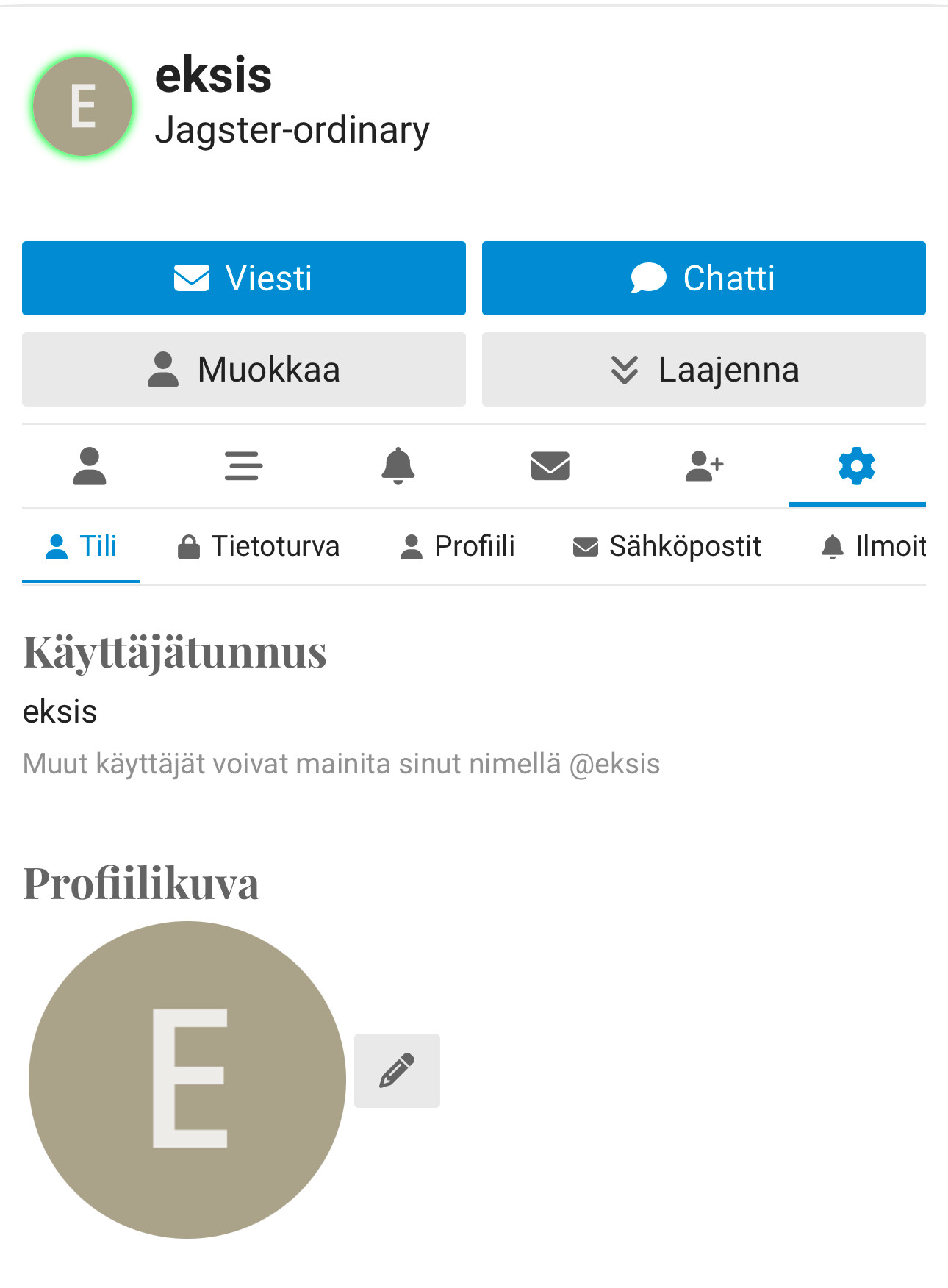948x1288 pixels.
Task: Open the Sähköpostit sub-tab
Action: (667, 546)
